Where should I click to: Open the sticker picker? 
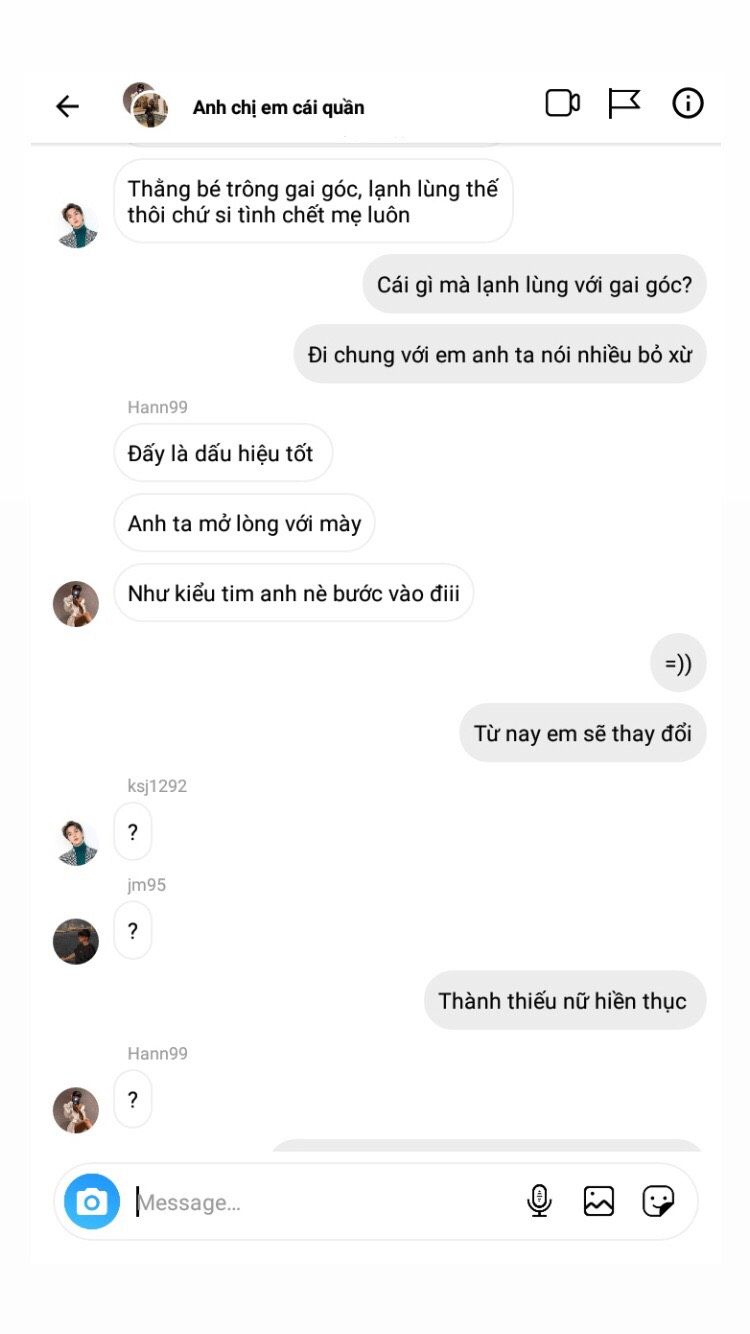658,1201
